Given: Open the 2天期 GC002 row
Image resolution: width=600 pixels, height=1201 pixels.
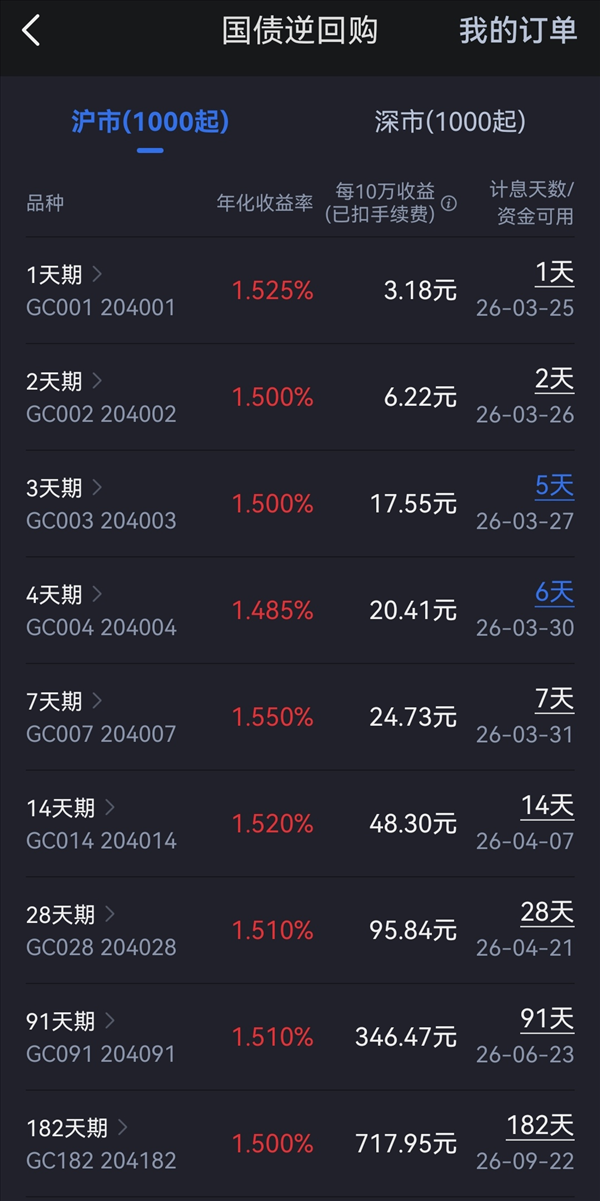Looking at the screenshot, I should coord(100,397).
